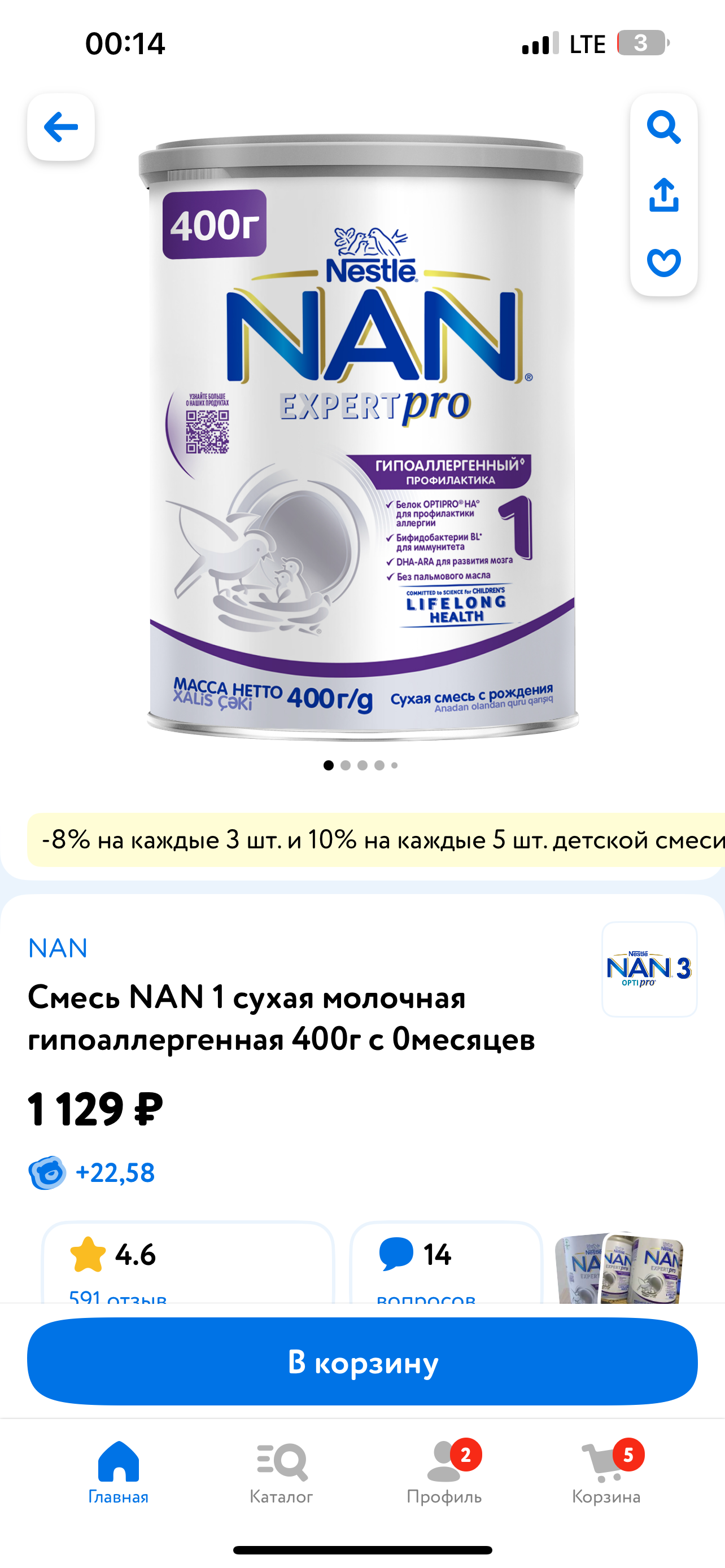
Task: Open the NAN brand link
Action: pyautogui.click(x=58, y=947)
